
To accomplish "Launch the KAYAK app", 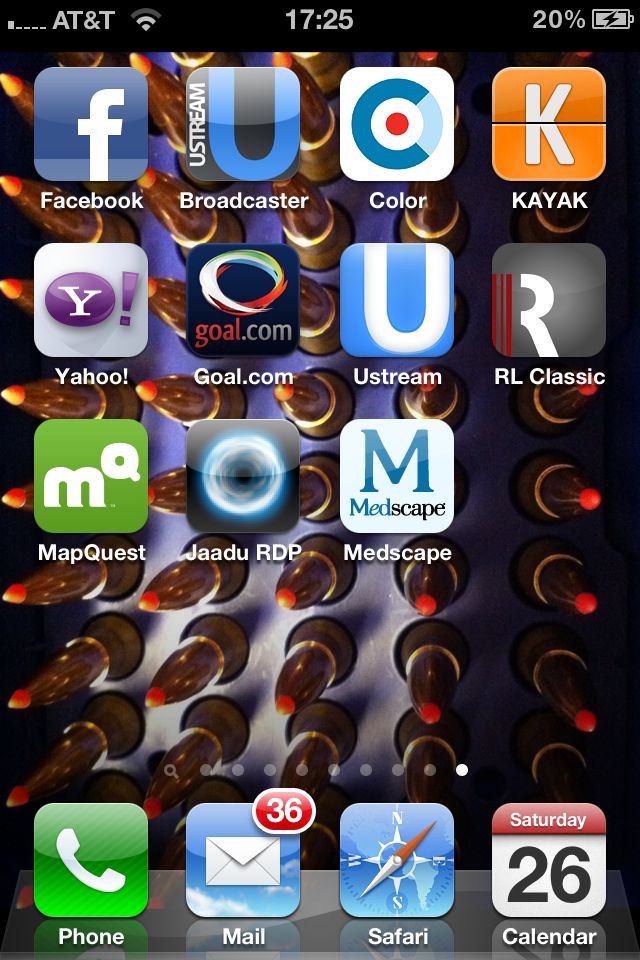I will pyautogui.click(x=549, y=124).
